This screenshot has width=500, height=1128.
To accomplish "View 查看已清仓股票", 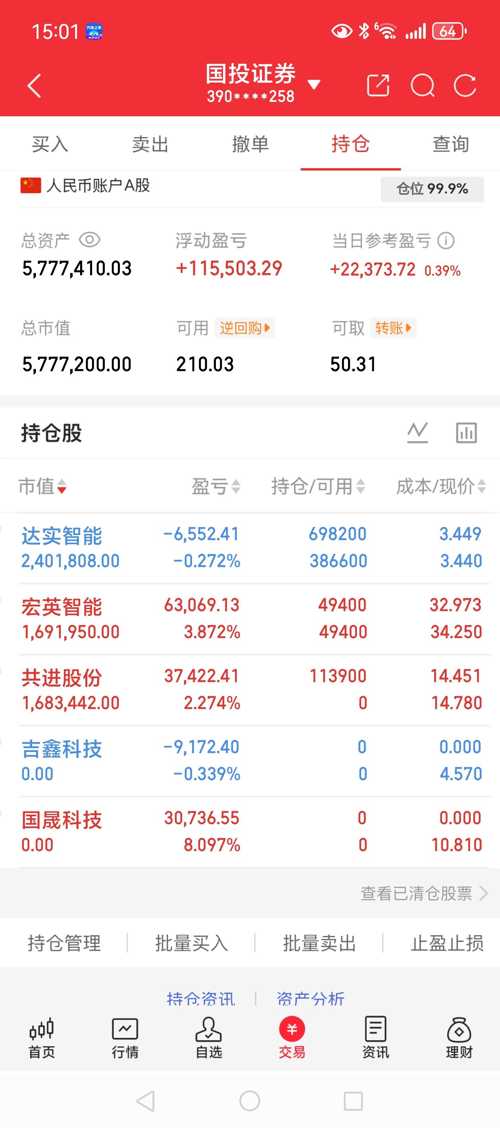I will [x=424, y=893].
